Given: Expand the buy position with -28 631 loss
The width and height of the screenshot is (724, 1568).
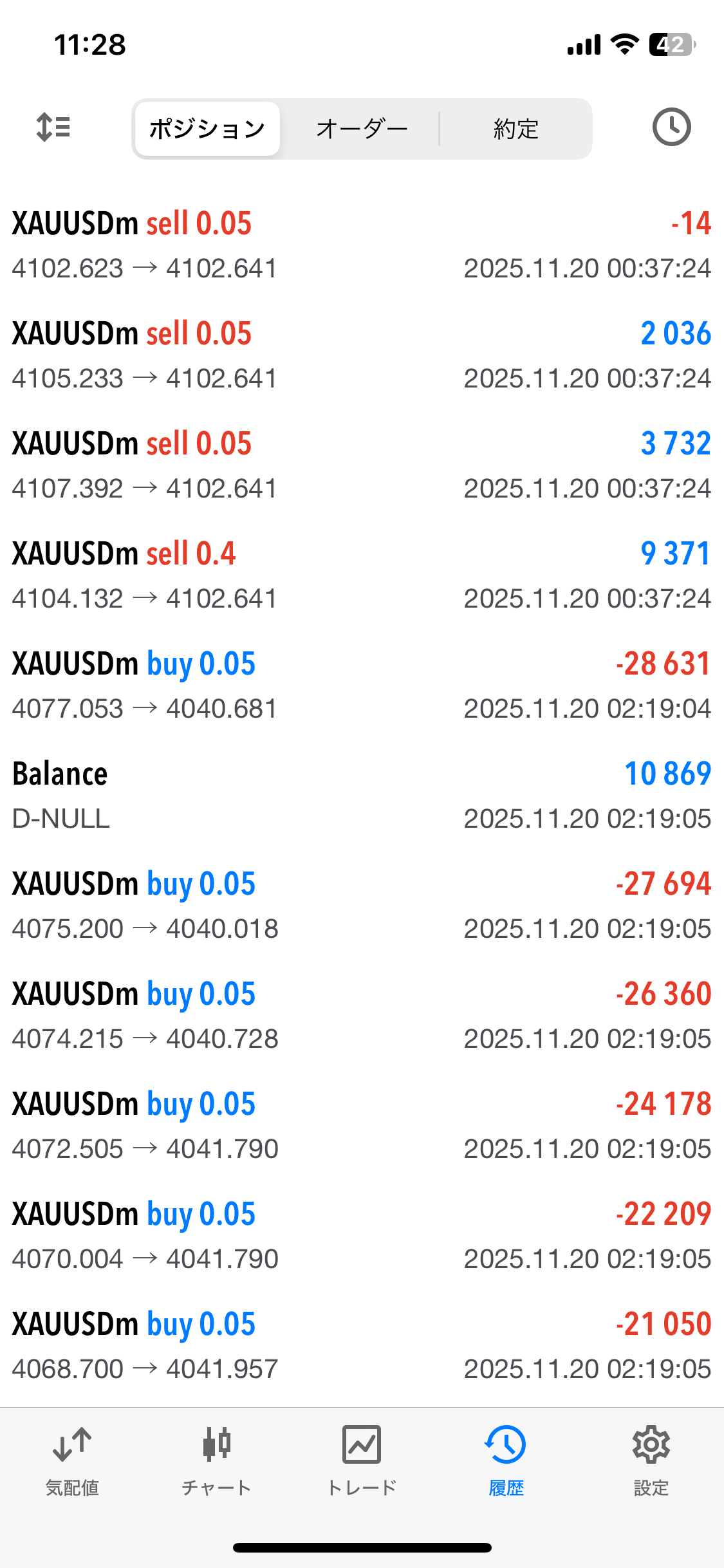Looking at the screenshot, I should (x=362, y=686).
